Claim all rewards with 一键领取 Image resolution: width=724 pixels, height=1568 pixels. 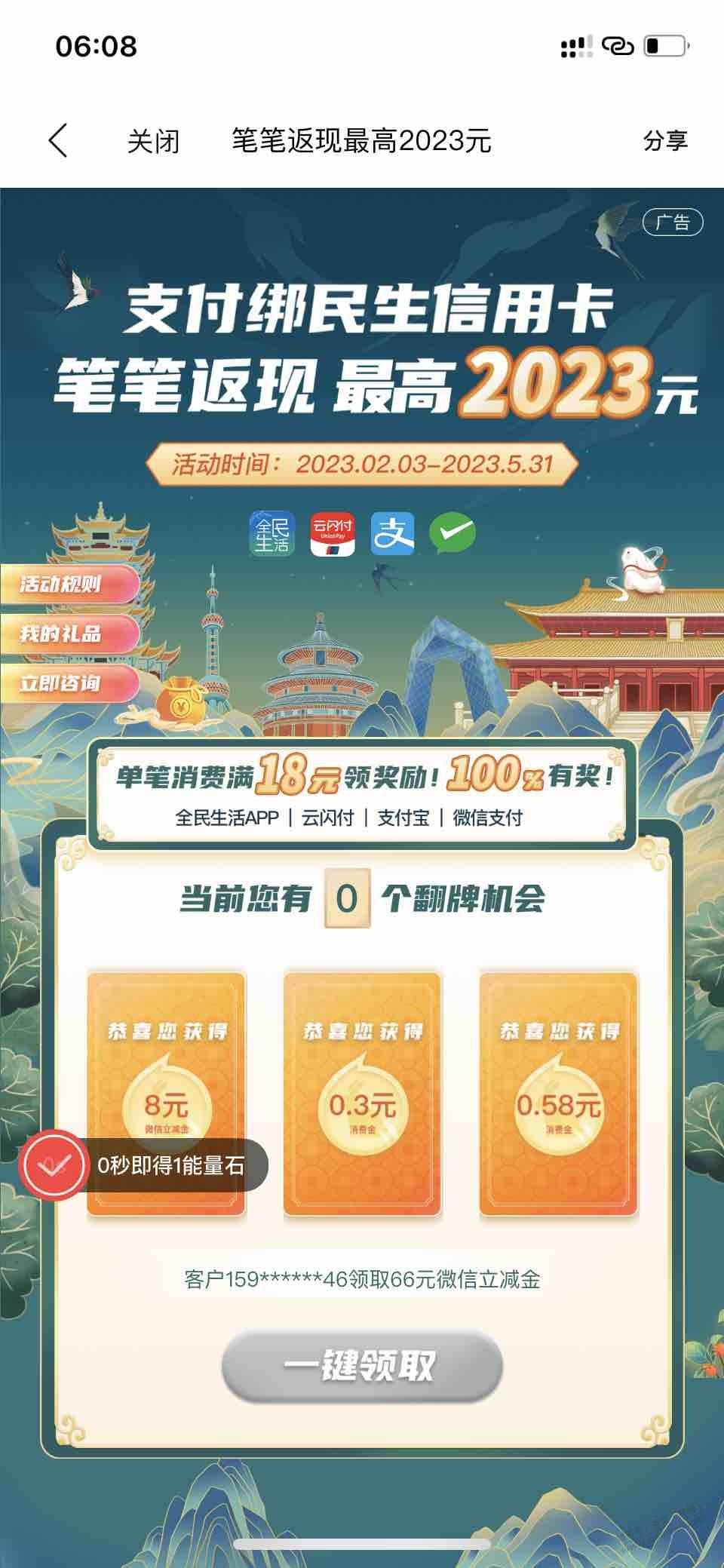[x=362, y=1366]
